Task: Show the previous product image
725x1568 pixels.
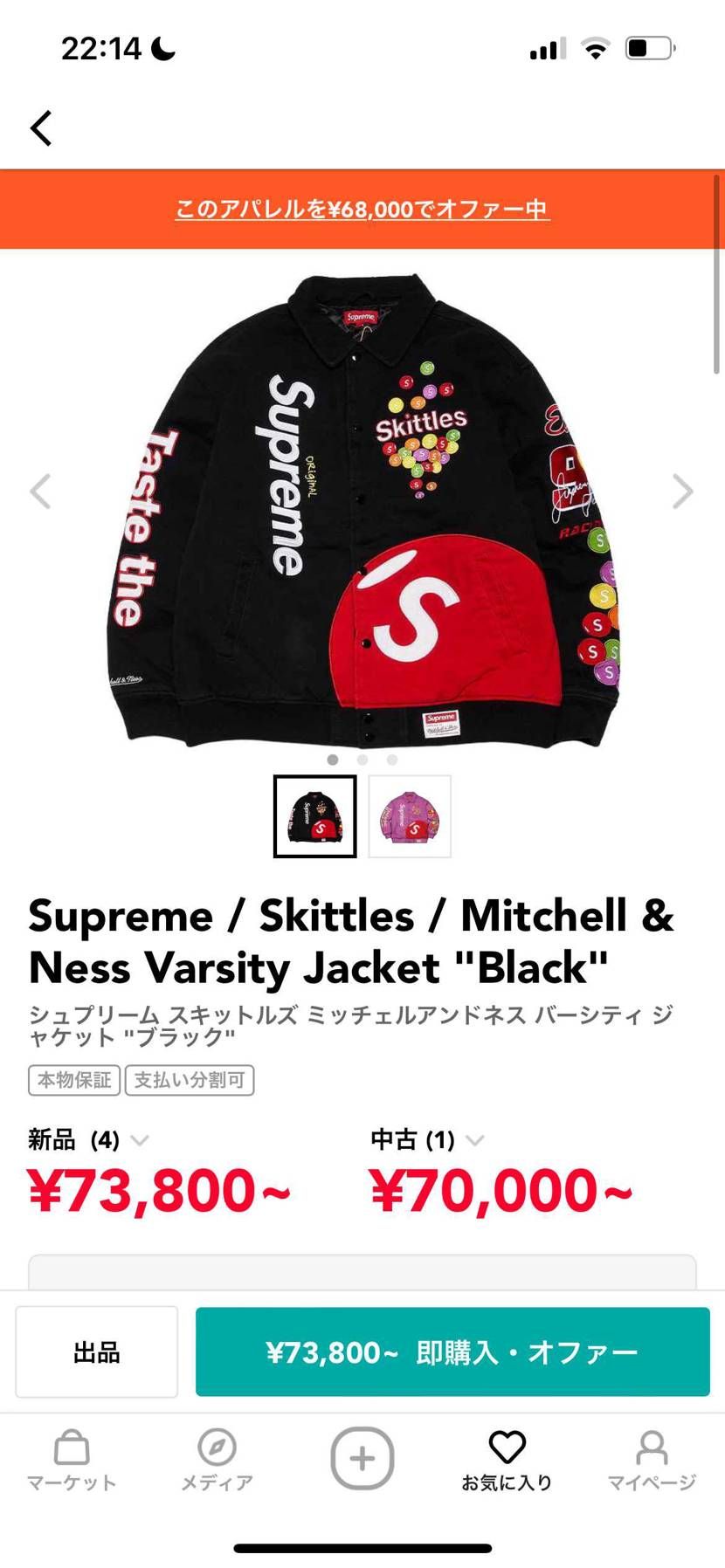Action: pos(40,492)
